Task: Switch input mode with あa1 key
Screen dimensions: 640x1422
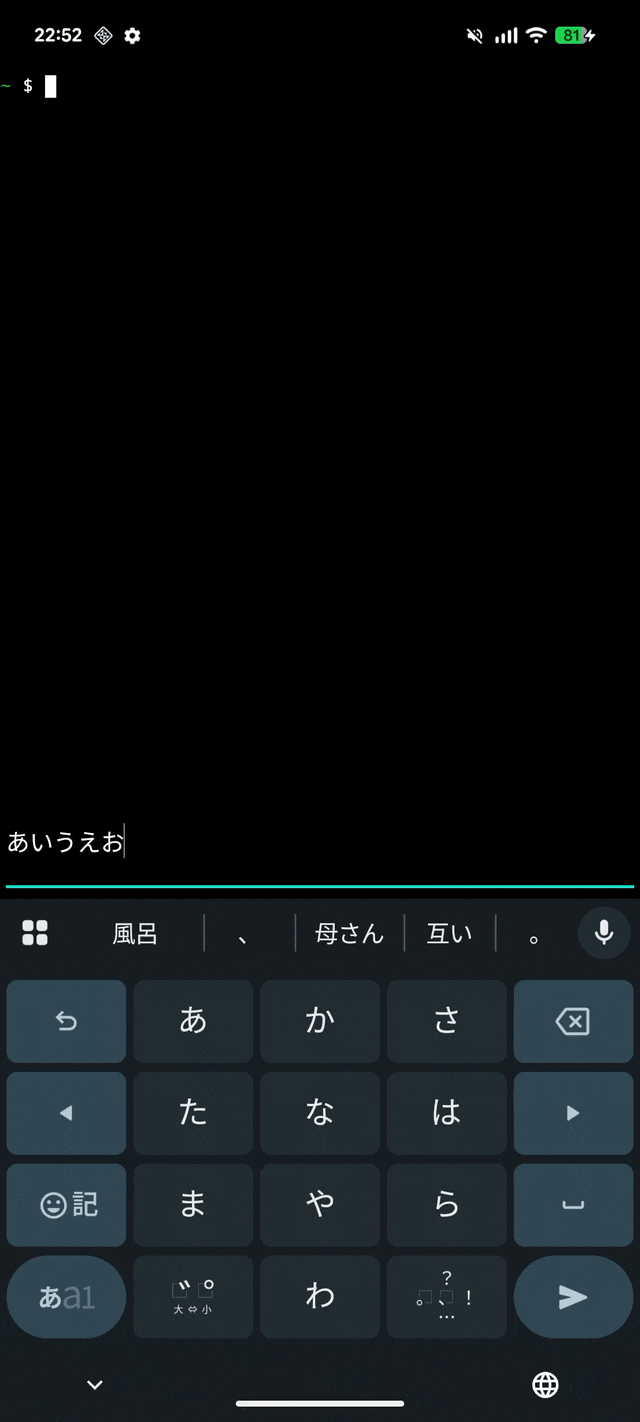Action: tap(66, 1297)
